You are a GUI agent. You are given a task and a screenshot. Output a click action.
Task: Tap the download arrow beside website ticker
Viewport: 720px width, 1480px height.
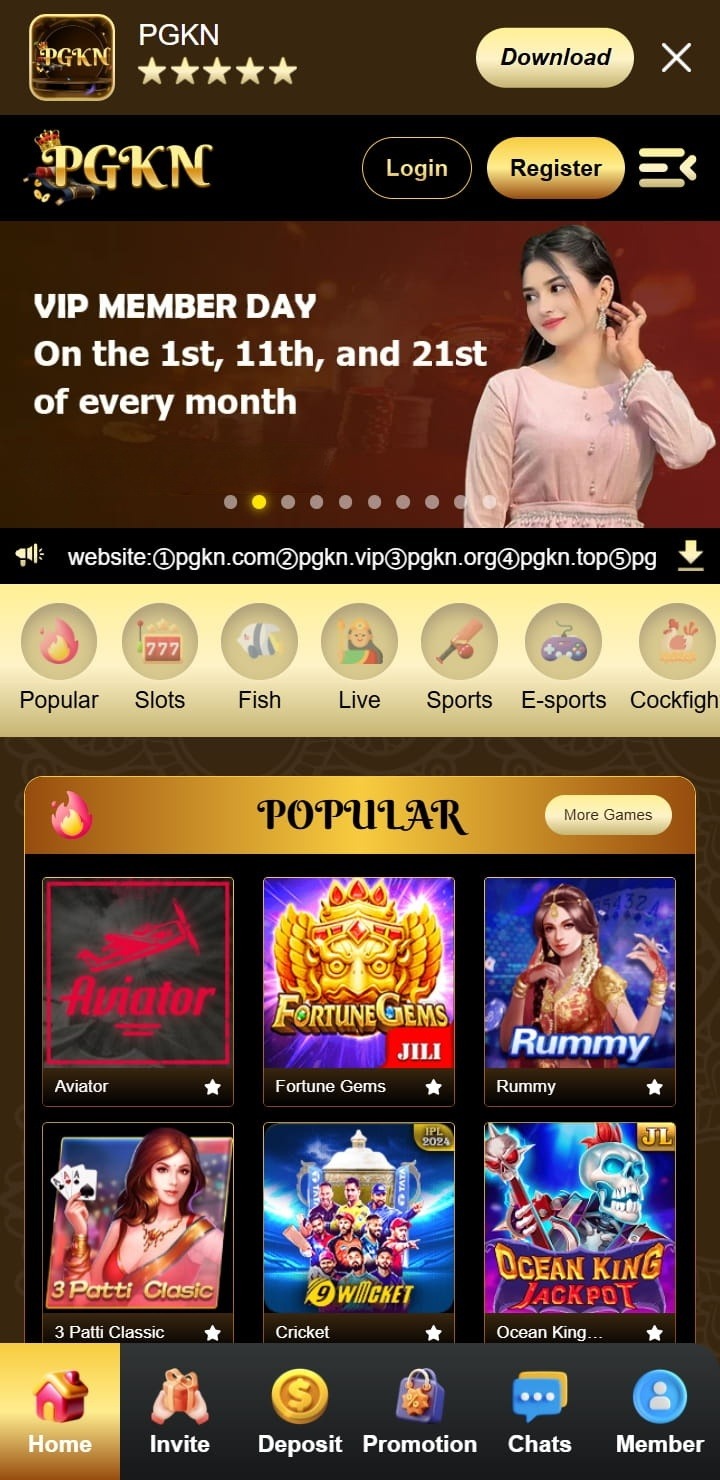pos(690,556)
